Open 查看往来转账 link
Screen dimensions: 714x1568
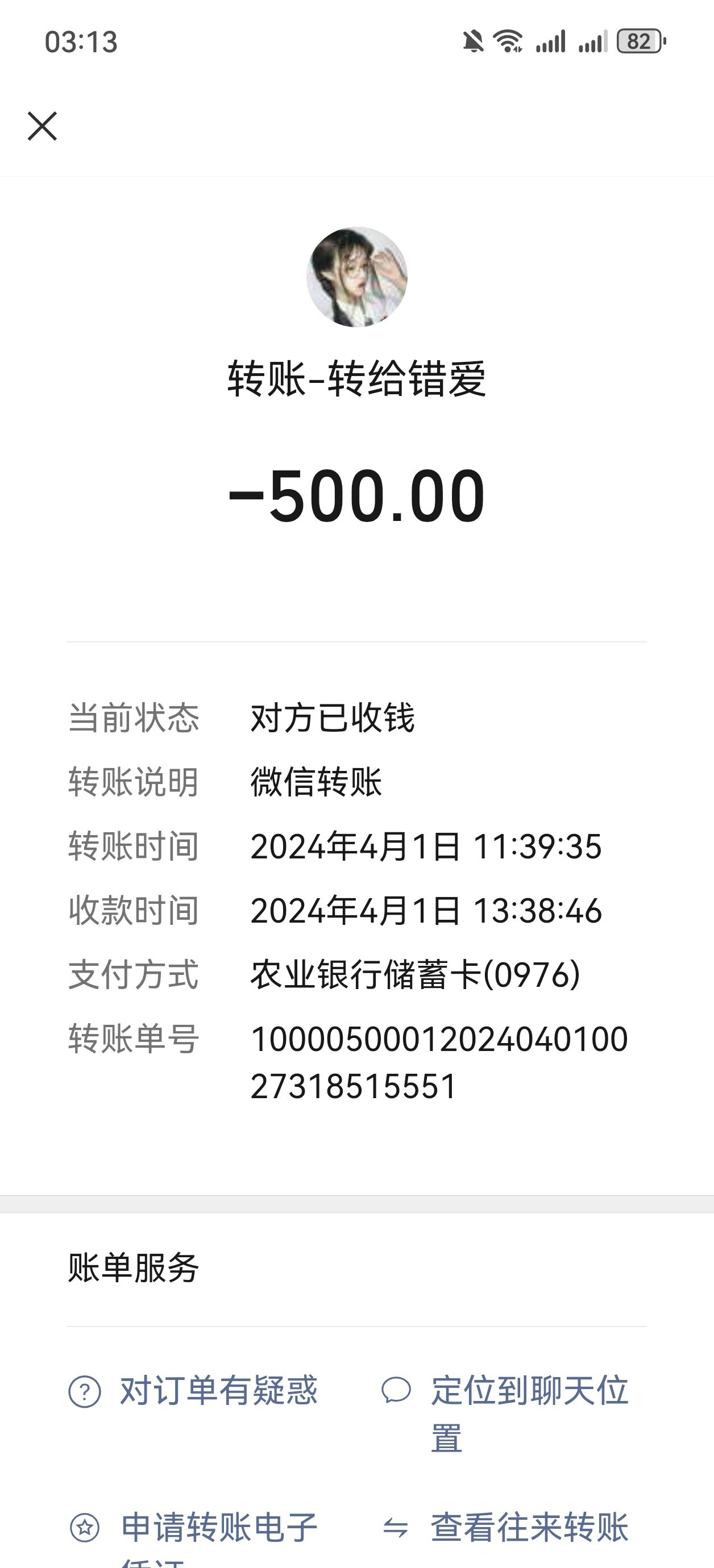coord(505,1527)
